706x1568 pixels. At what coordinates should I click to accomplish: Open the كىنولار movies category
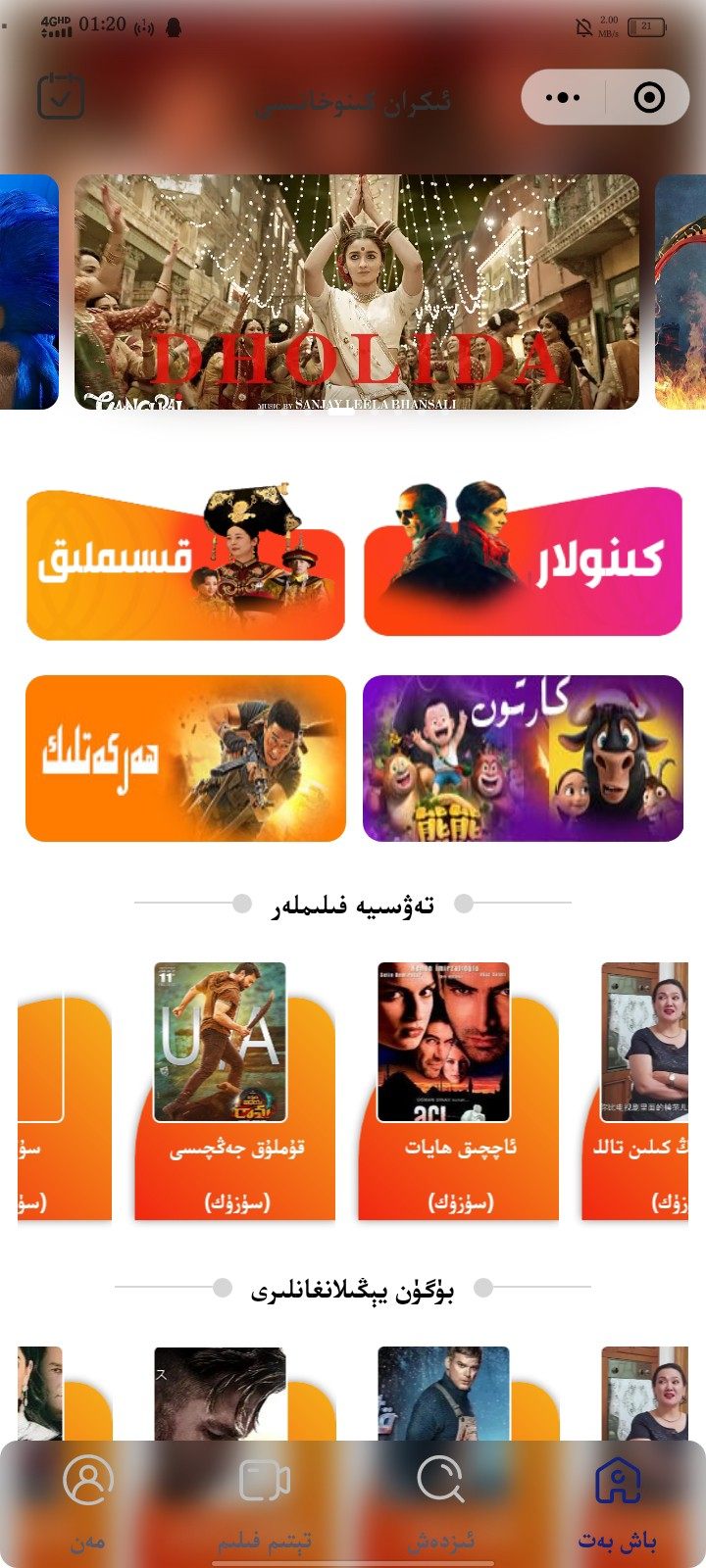pyautogui.click(x=523, y=562)
